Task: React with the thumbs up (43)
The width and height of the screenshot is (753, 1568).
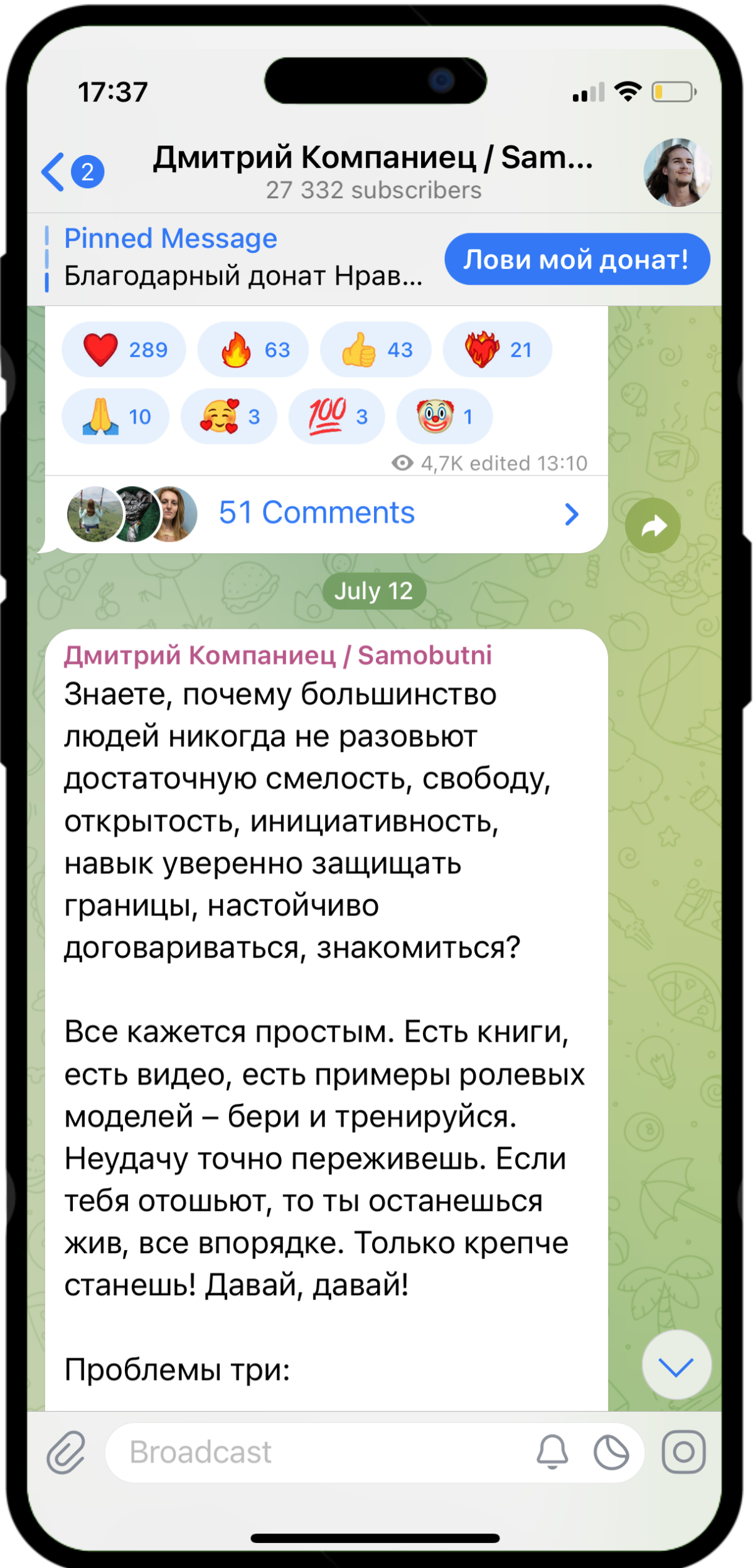Action: (375, 349)
